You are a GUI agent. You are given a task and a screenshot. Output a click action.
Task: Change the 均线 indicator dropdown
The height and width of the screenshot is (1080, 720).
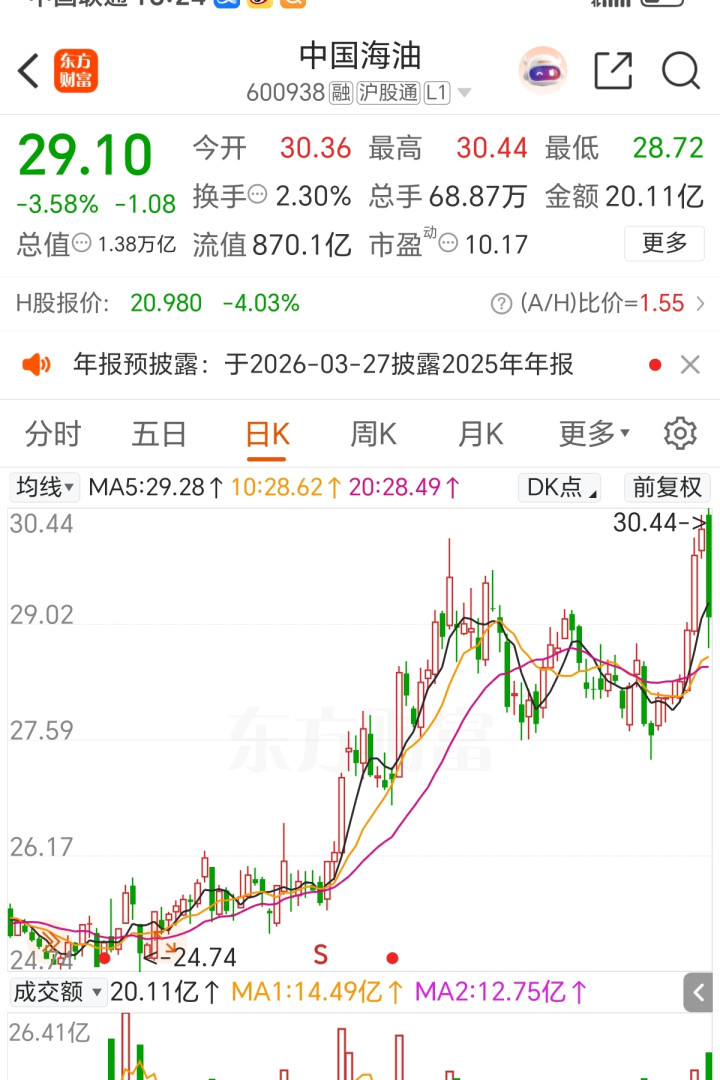click(46, 488)
